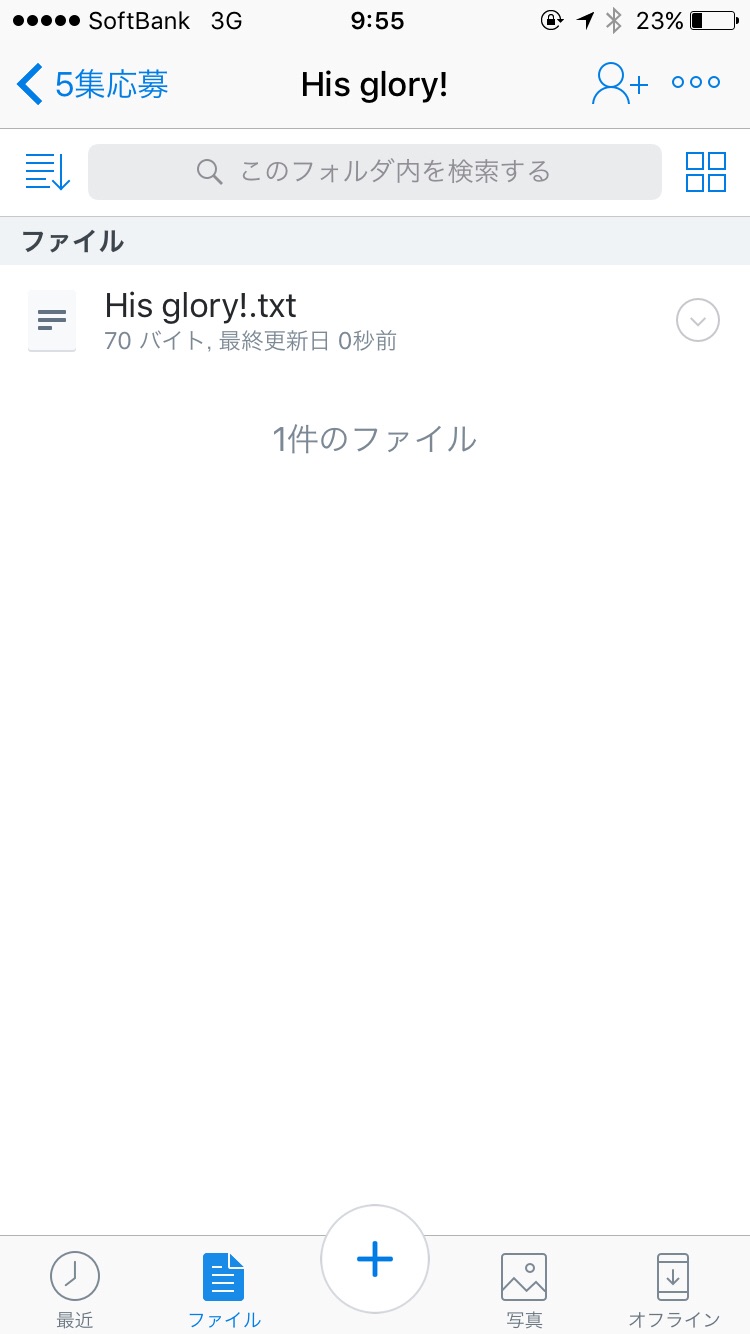Select the ファイル tab
This screenshot has width=750, height=1334.
(224, 1288)
